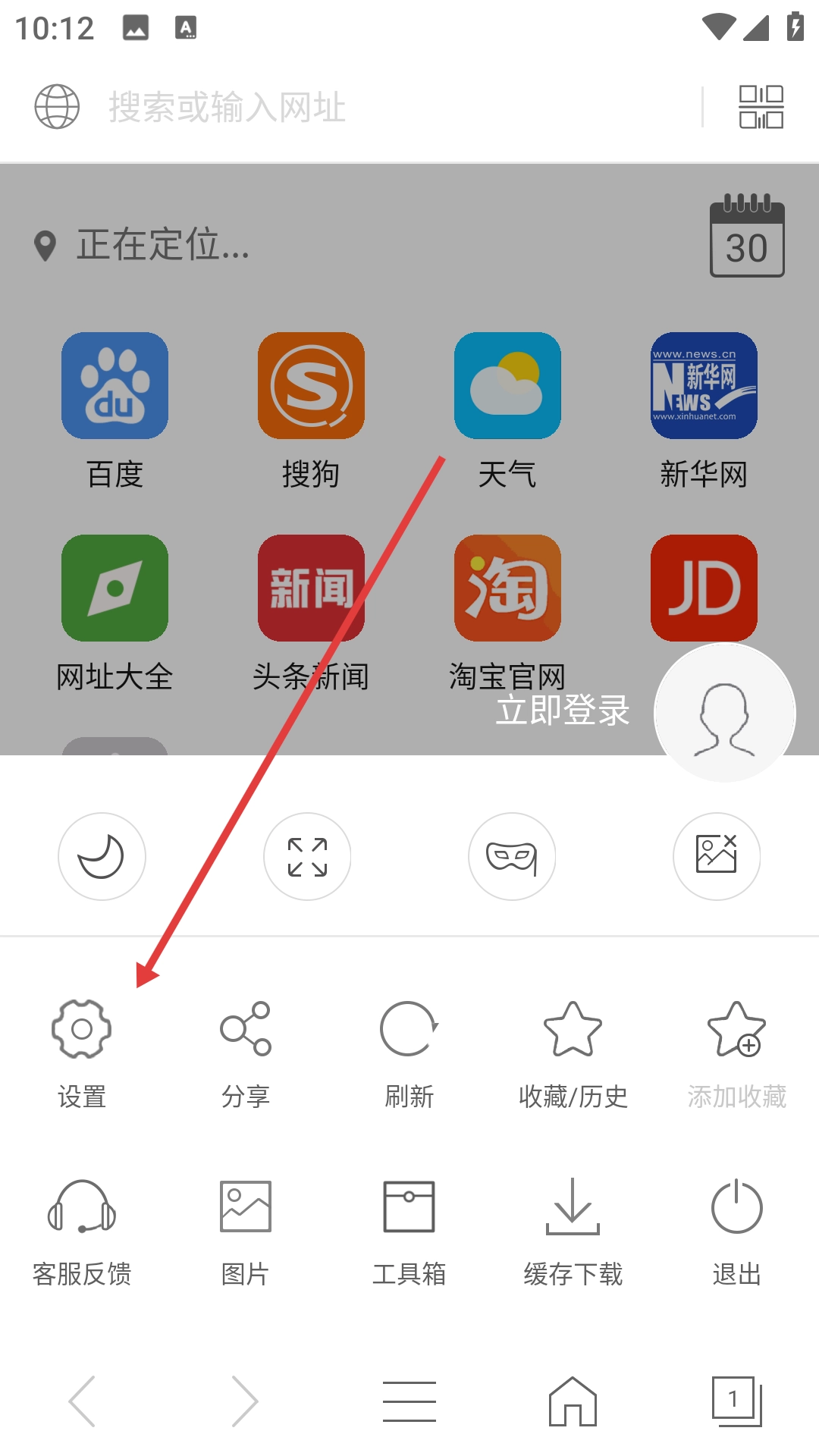Open the 图片 images option
The width and height of the screenshot is (819, 1456).
245,1228
